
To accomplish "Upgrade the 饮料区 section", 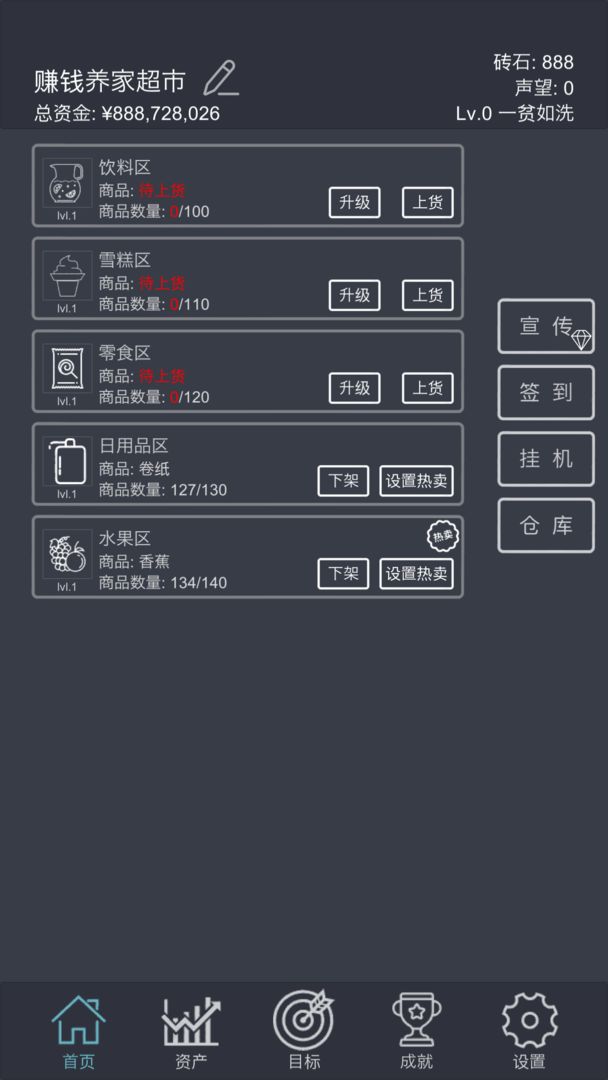I will coord(355,203).
